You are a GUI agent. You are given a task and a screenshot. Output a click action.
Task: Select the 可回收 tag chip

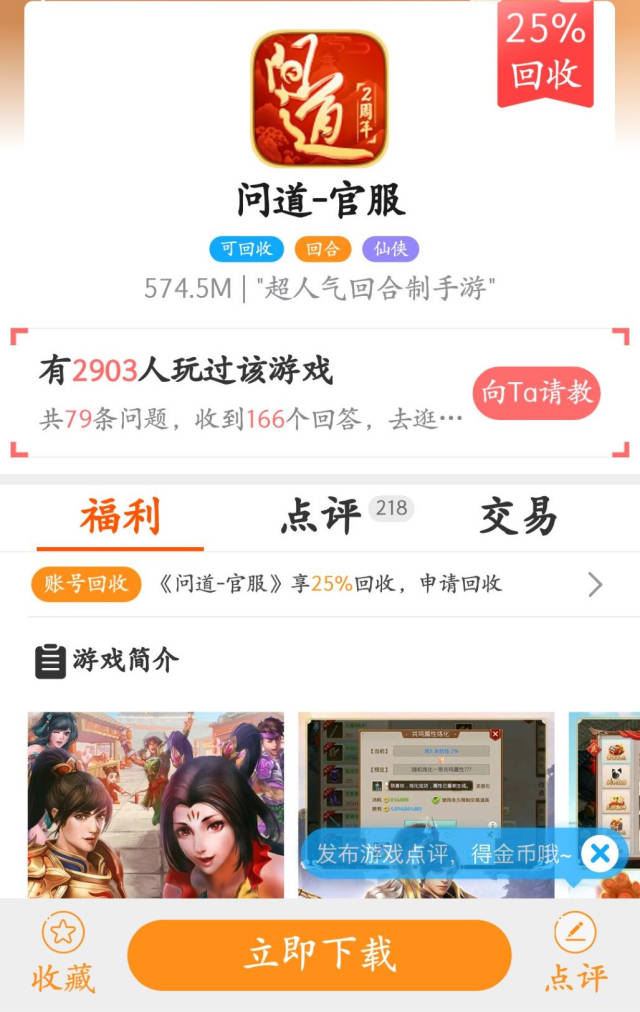tap(246, 249)
